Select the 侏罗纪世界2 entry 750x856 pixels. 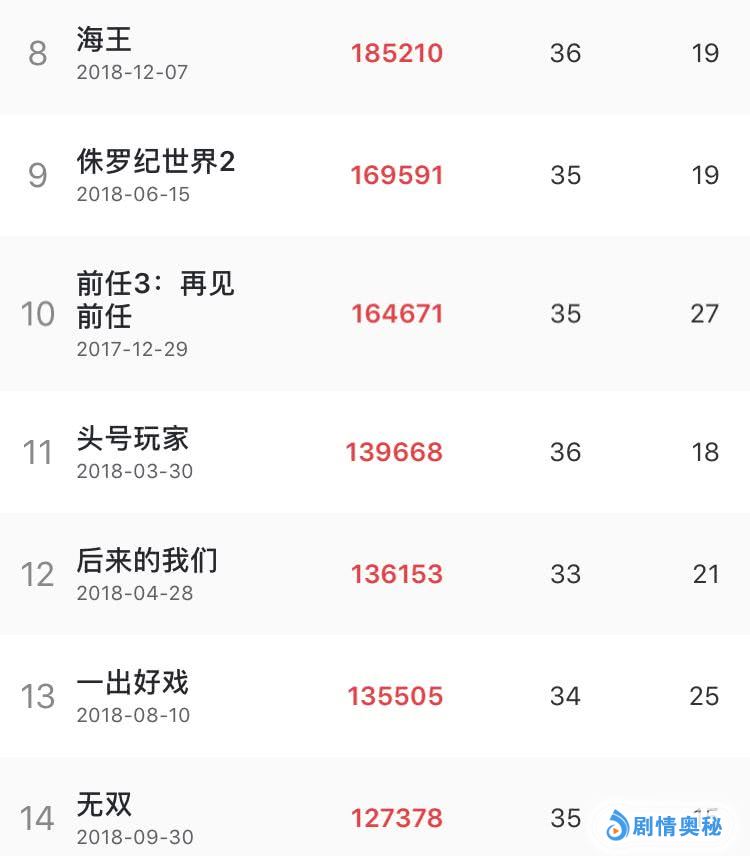(155, 162)
